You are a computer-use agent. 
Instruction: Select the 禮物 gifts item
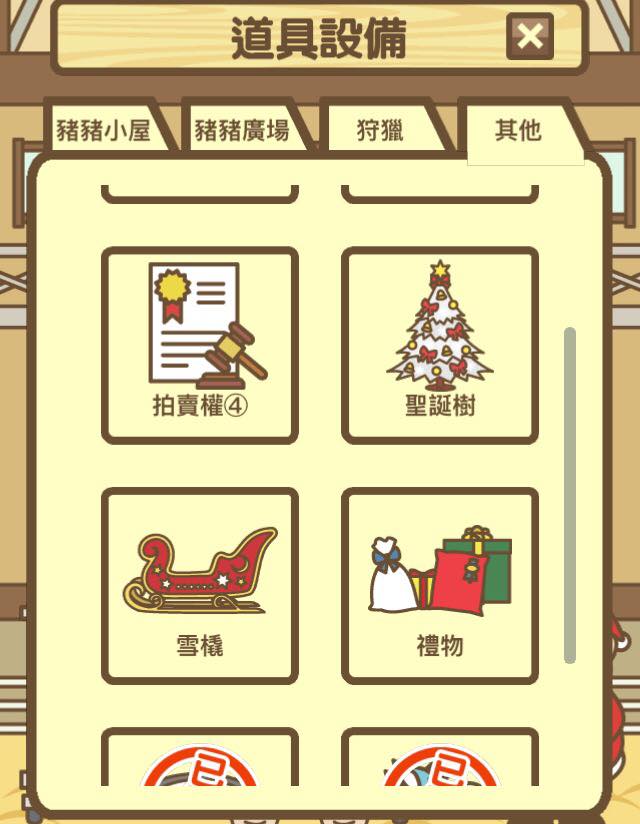440,586
